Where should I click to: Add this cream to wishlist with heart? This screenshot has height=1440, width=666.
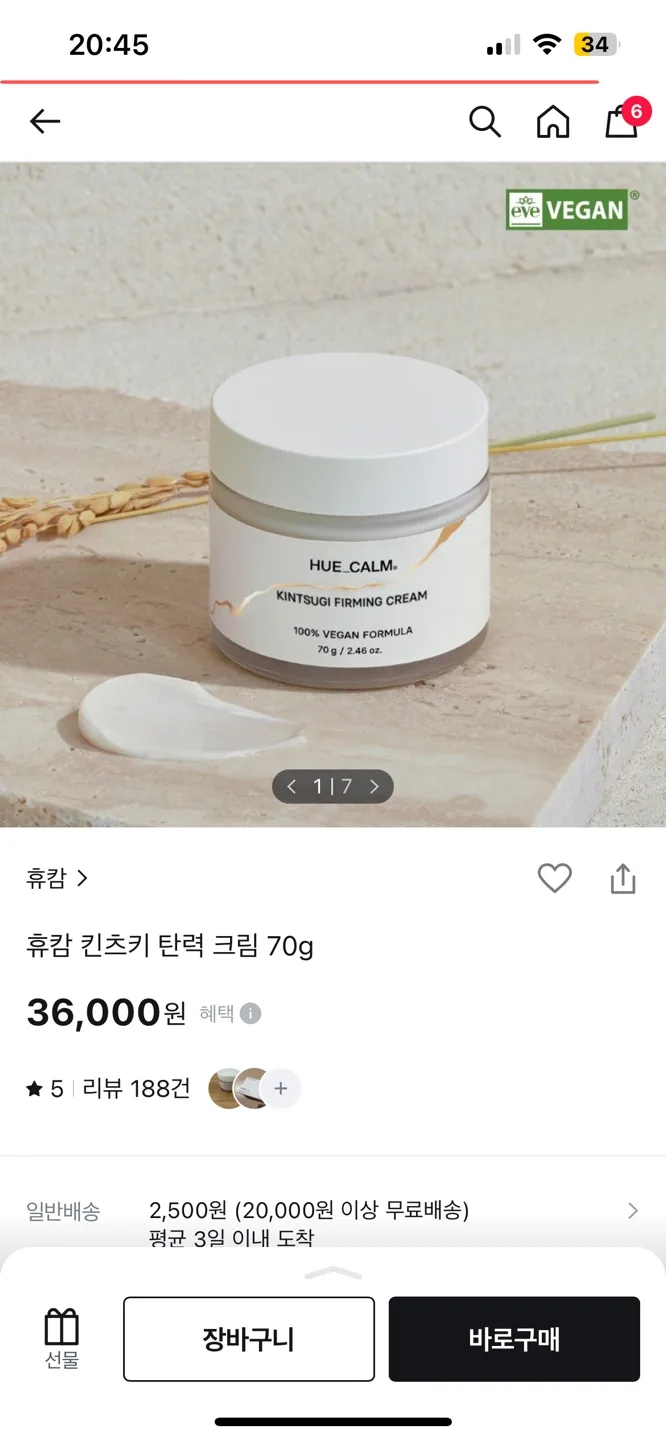554,878
